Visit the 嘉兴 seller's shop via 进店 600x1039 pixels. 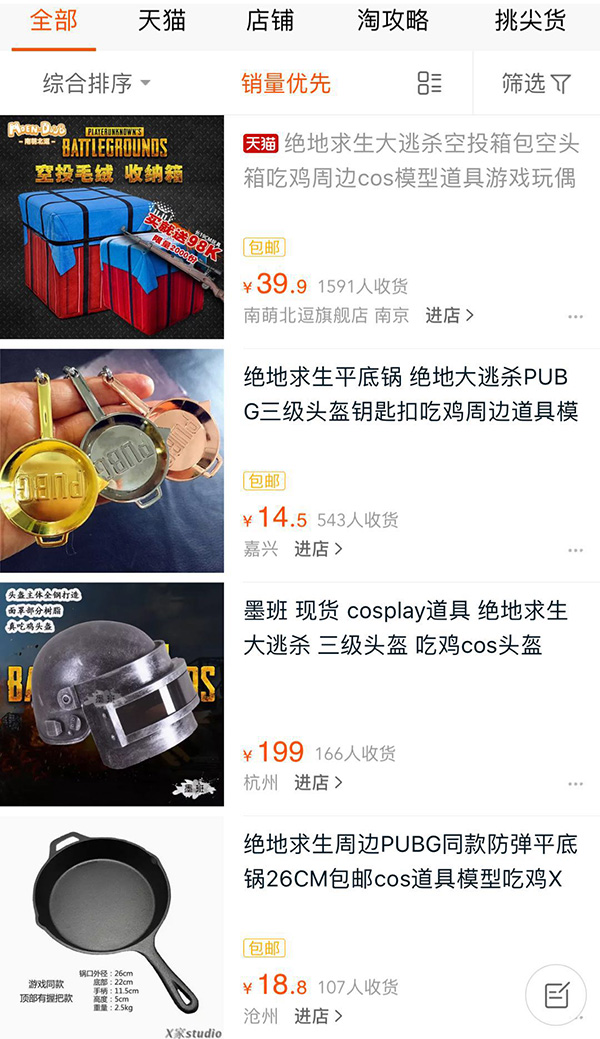click(318, 550)
